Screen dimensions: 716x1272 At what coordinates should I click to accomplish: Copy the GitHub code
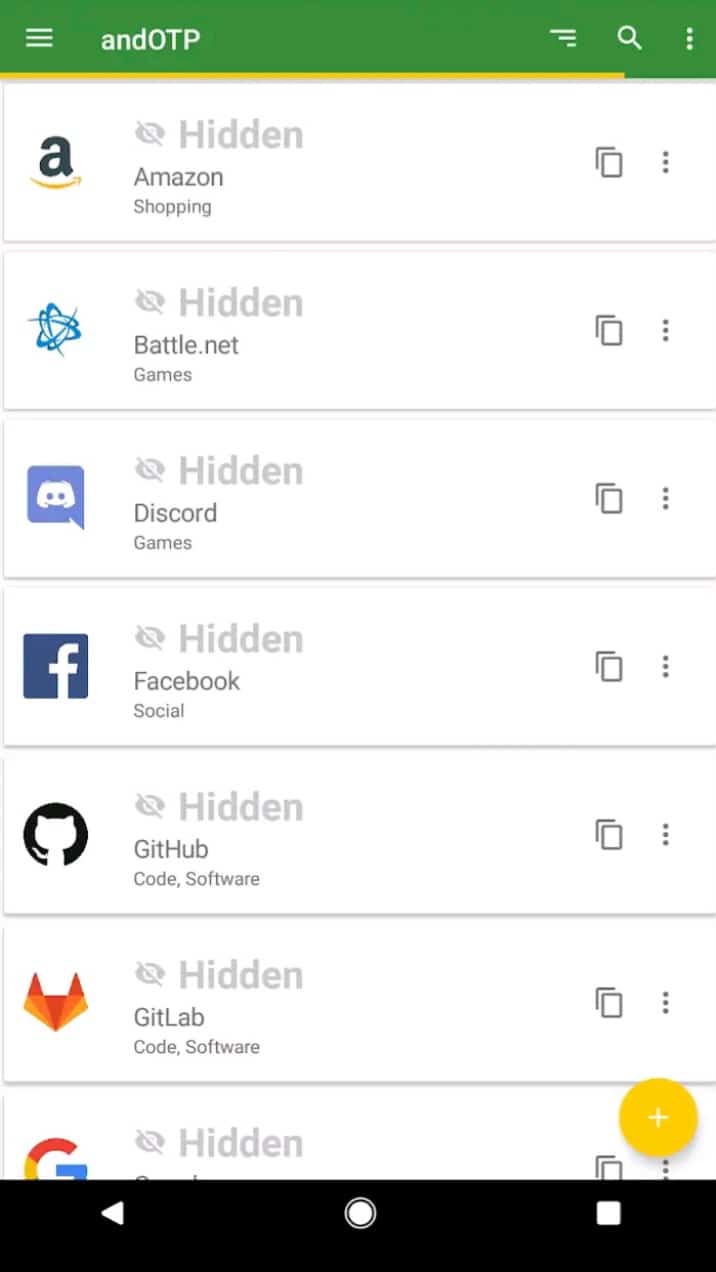click(609, 834)
